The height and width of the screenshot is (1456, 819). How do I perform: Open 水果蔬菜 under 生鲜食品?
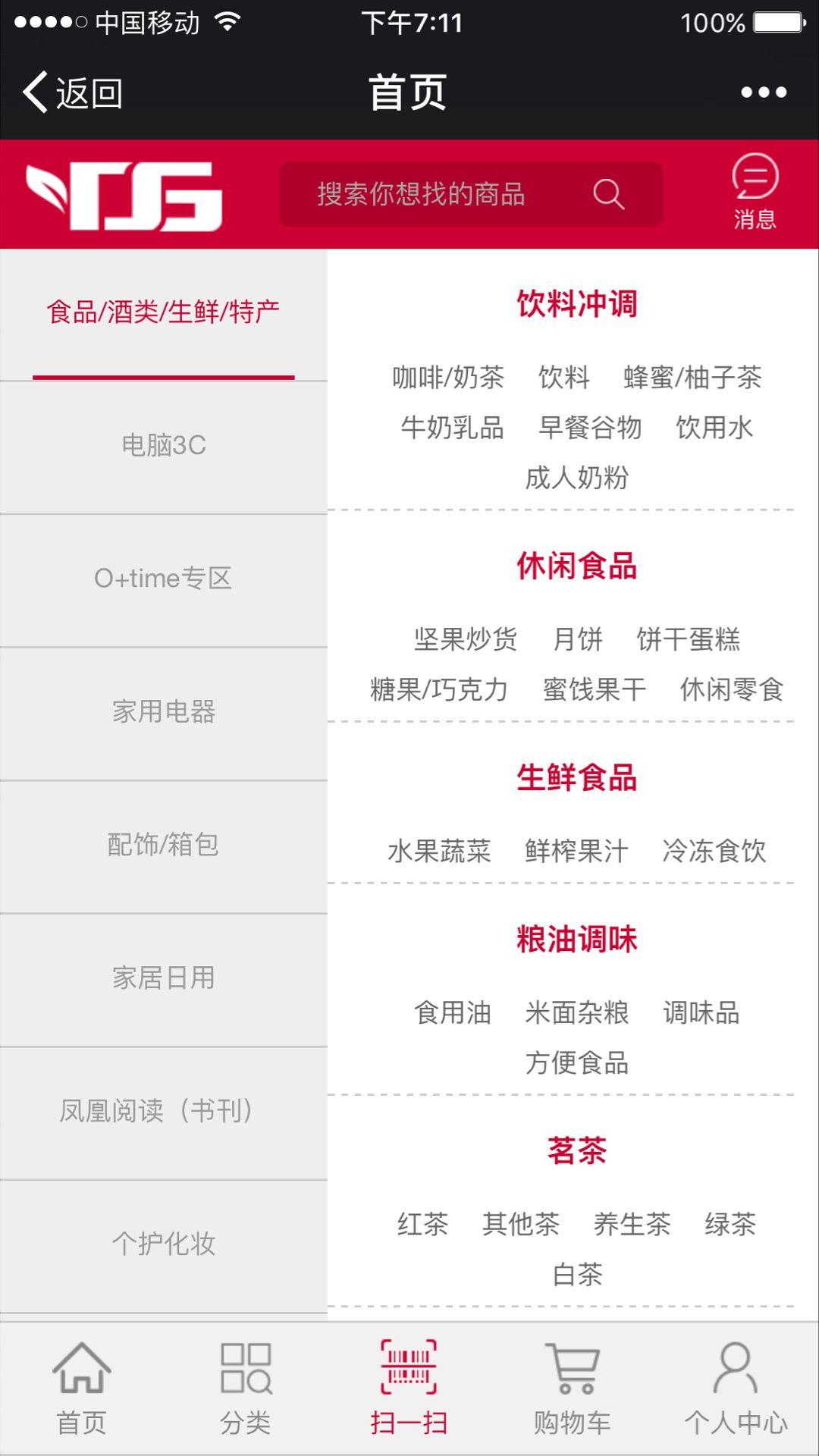tap(439, 851)
